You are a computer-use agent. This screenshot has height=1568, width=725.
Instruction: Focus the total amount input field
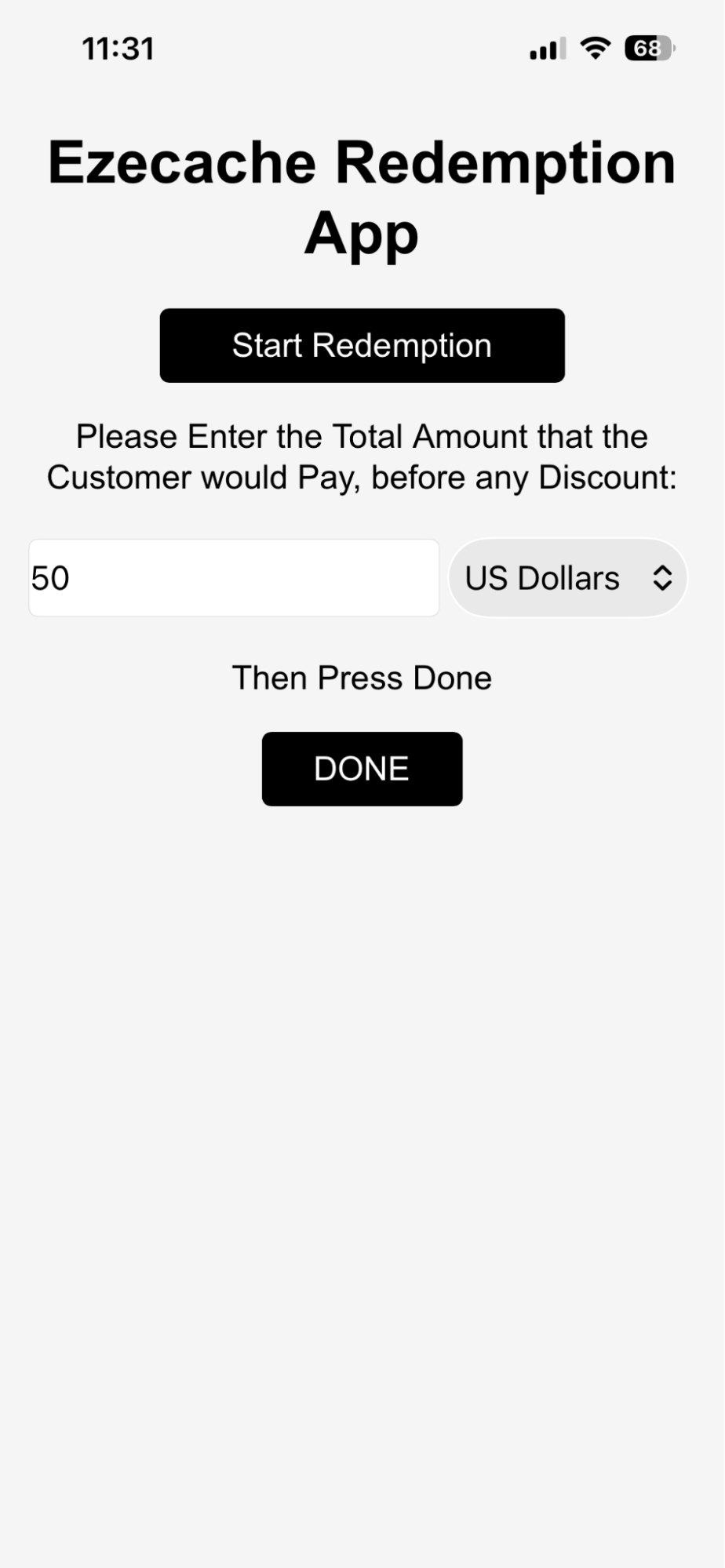[x=234, y=578]
